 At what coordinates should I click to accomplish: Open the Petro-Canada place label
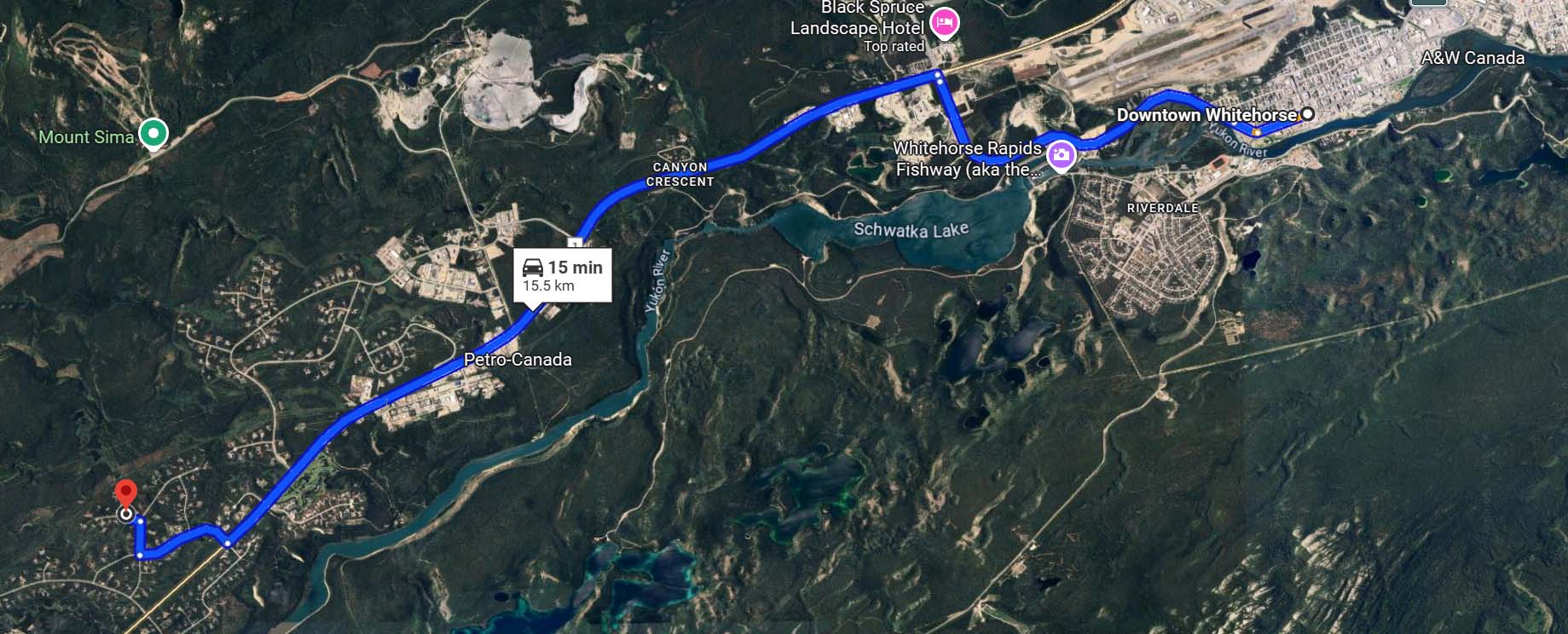click(x=518, y=360)
